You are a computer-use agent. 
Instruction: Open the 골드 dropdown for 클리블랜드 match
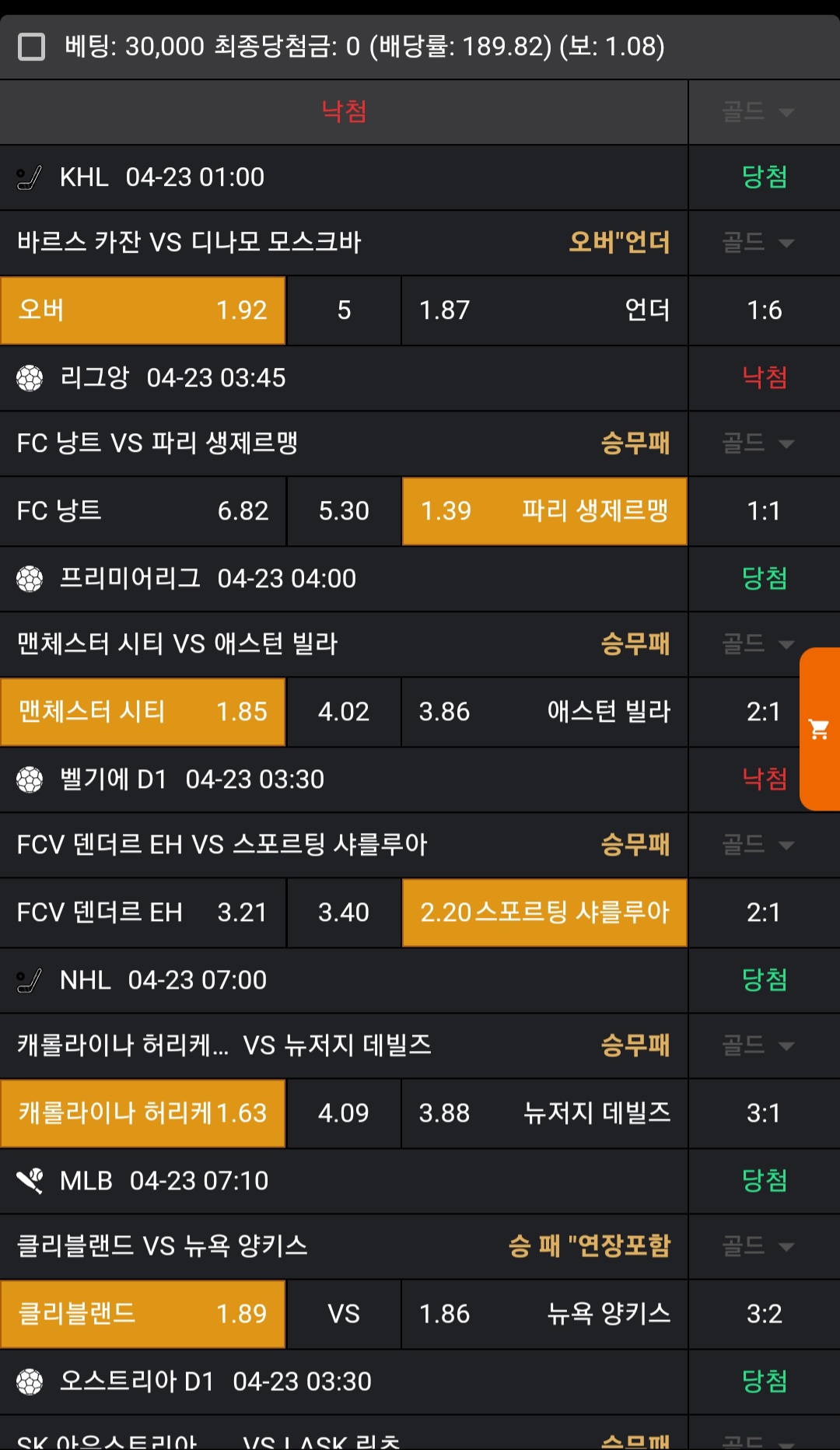[758, 1246]
